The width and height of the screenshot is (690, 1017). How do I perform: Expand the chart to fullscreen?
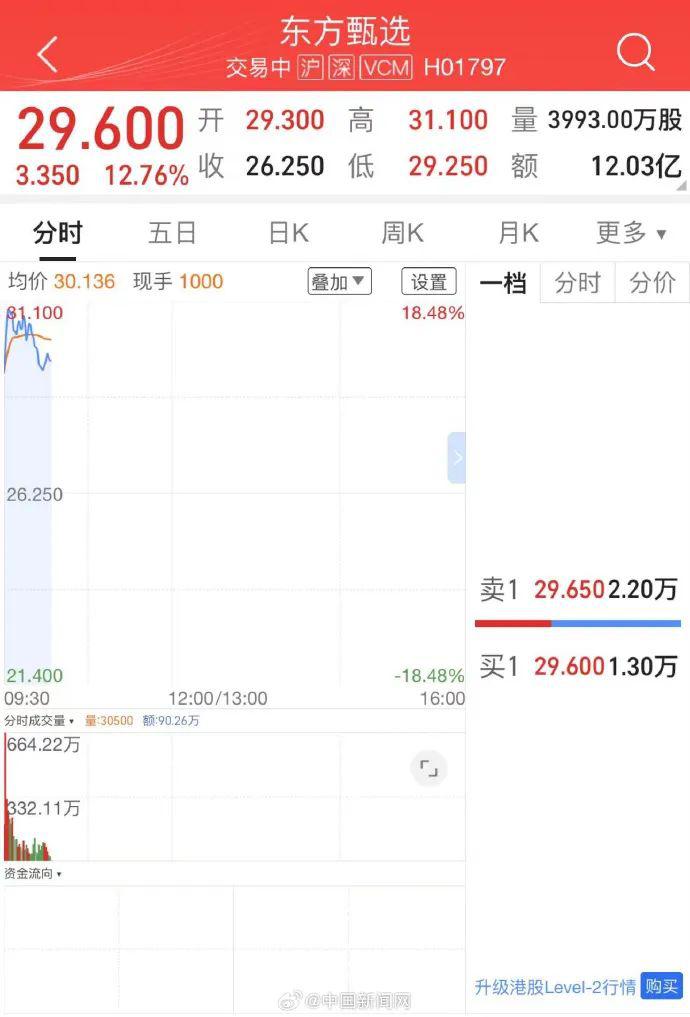(x=429, y=768)
